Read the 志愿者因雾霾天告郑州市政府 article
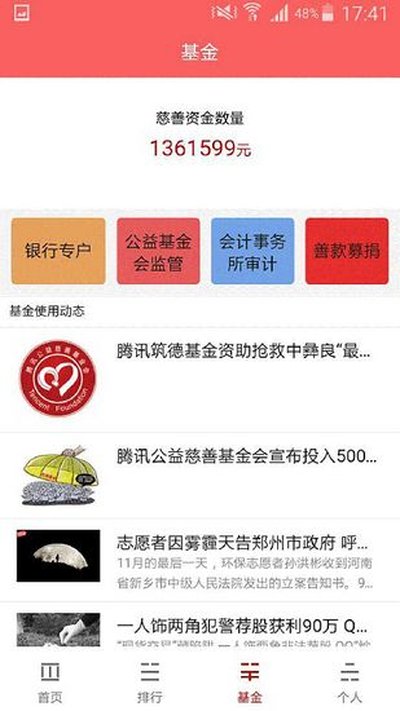This screenshot has width=400, height=711. (x=200, y=560)
